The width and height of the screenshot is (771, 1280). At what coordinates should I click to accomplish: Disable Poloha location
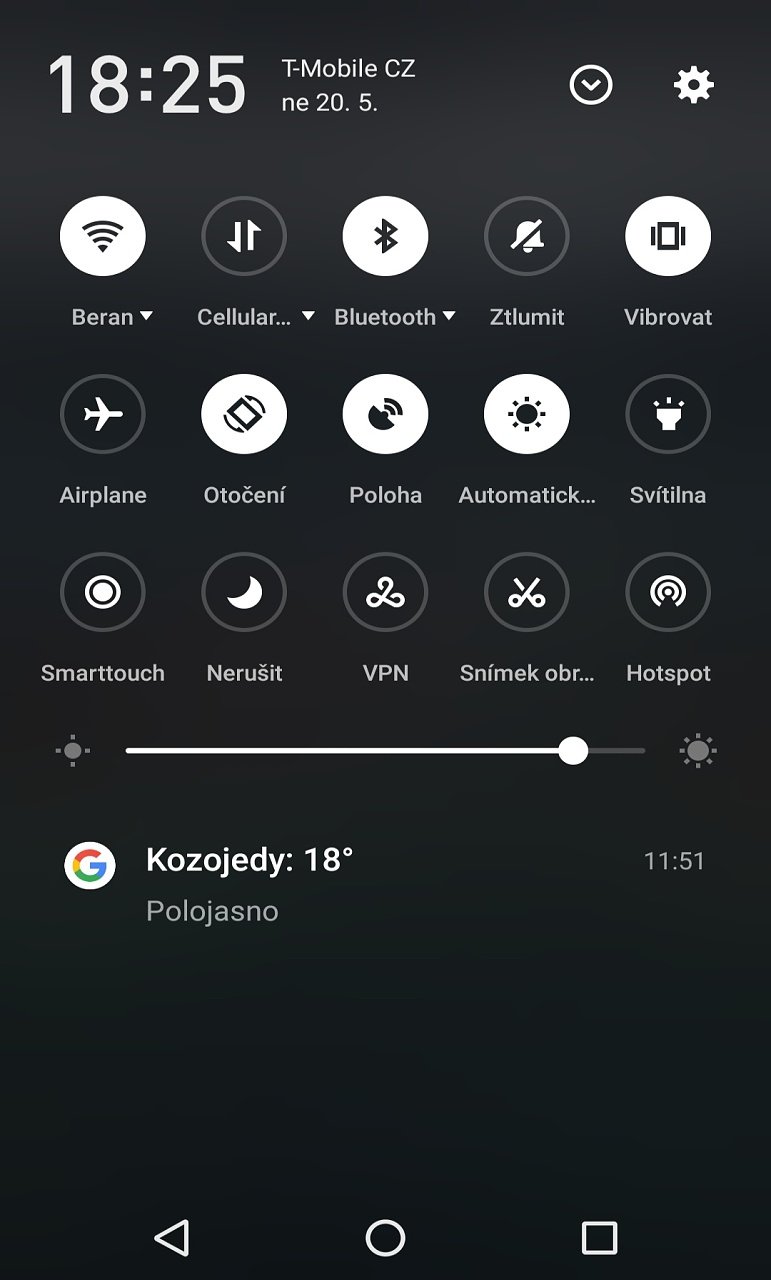tap(385, 414)
